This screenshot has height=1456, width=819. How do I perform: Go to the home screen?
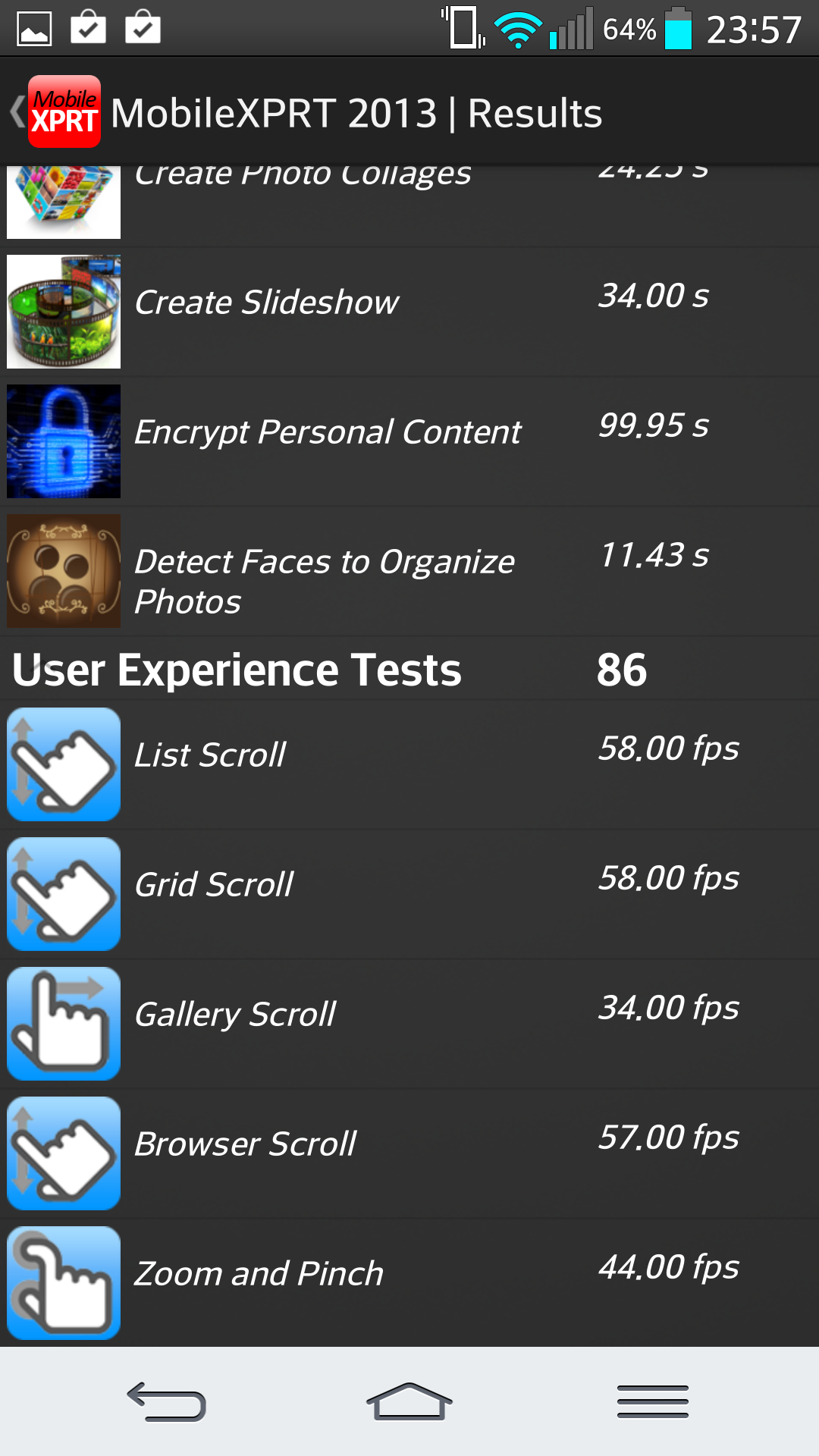(409, 1401)
